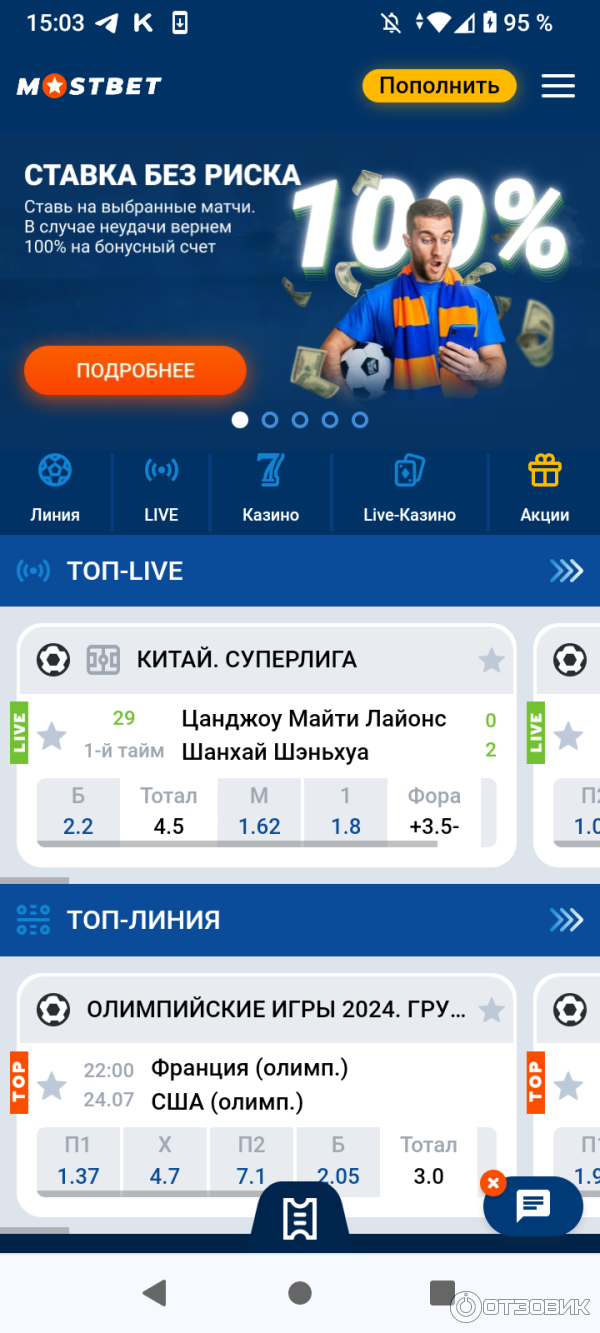
Task: Tap ПОДРОБНЕЕ on the risk-free bet banner
Action: click(x=135, y=371)
